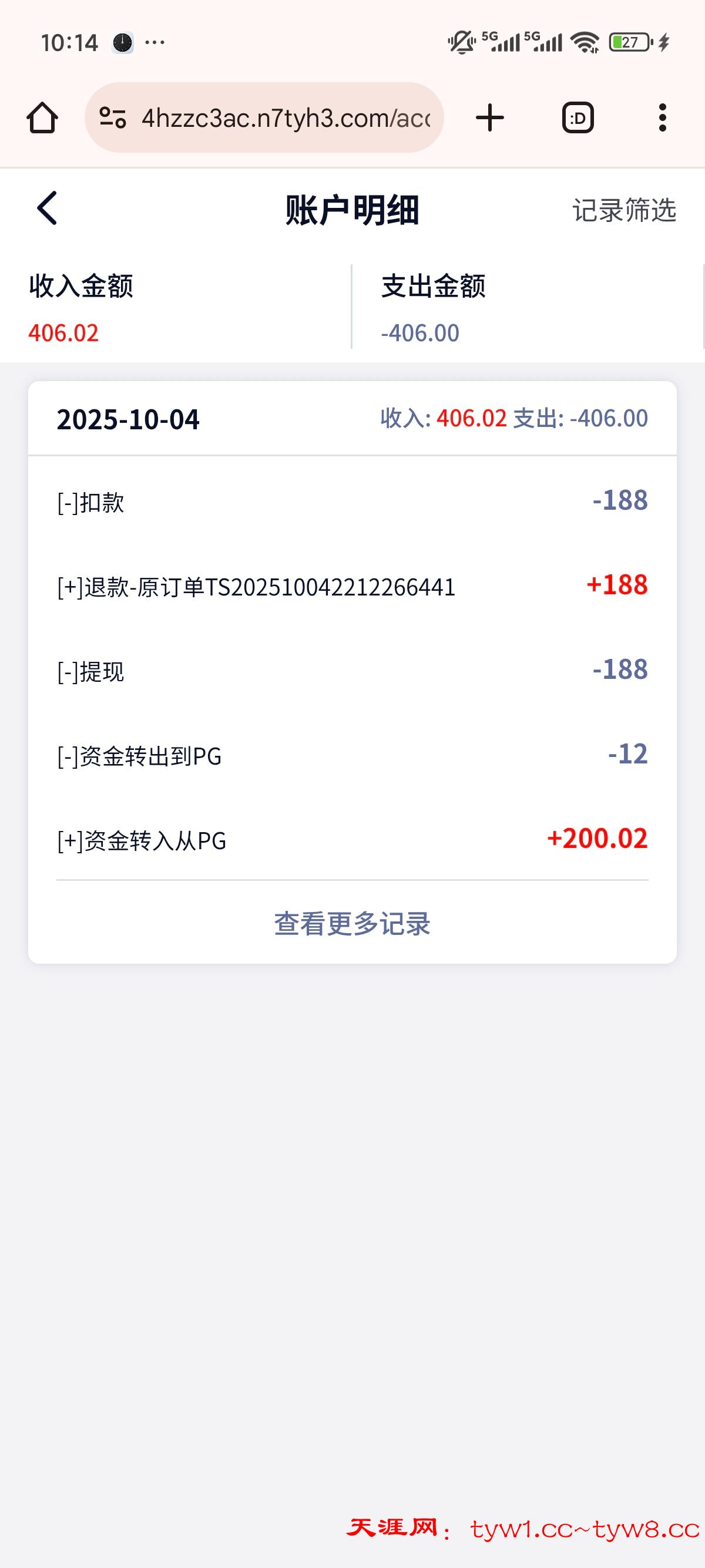Select the [-]扣款 -188 transaction row
The height and width of the screenshot is (1568, 705).
(x=352, y=501)
